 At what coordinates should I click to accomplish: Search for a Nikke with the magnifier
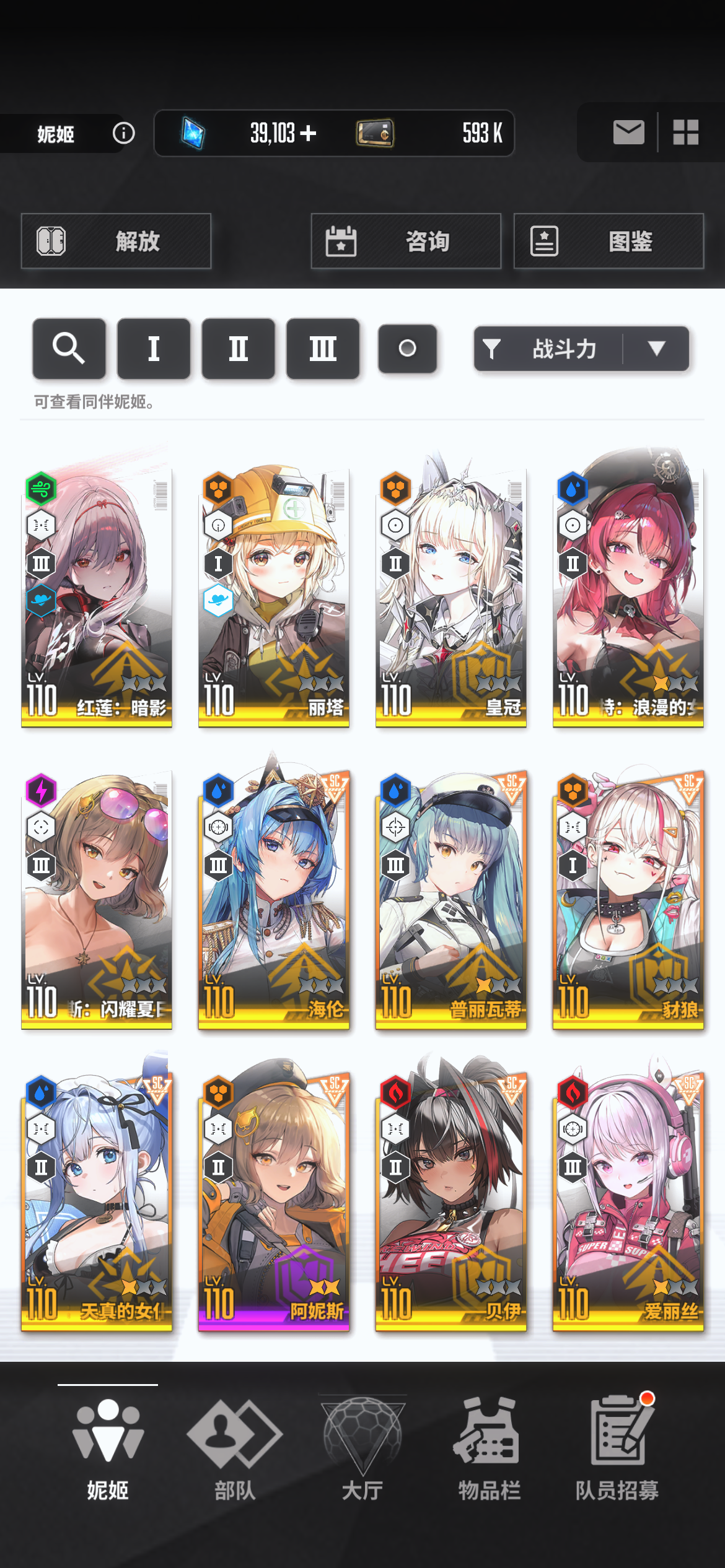[x=69, y=348]
